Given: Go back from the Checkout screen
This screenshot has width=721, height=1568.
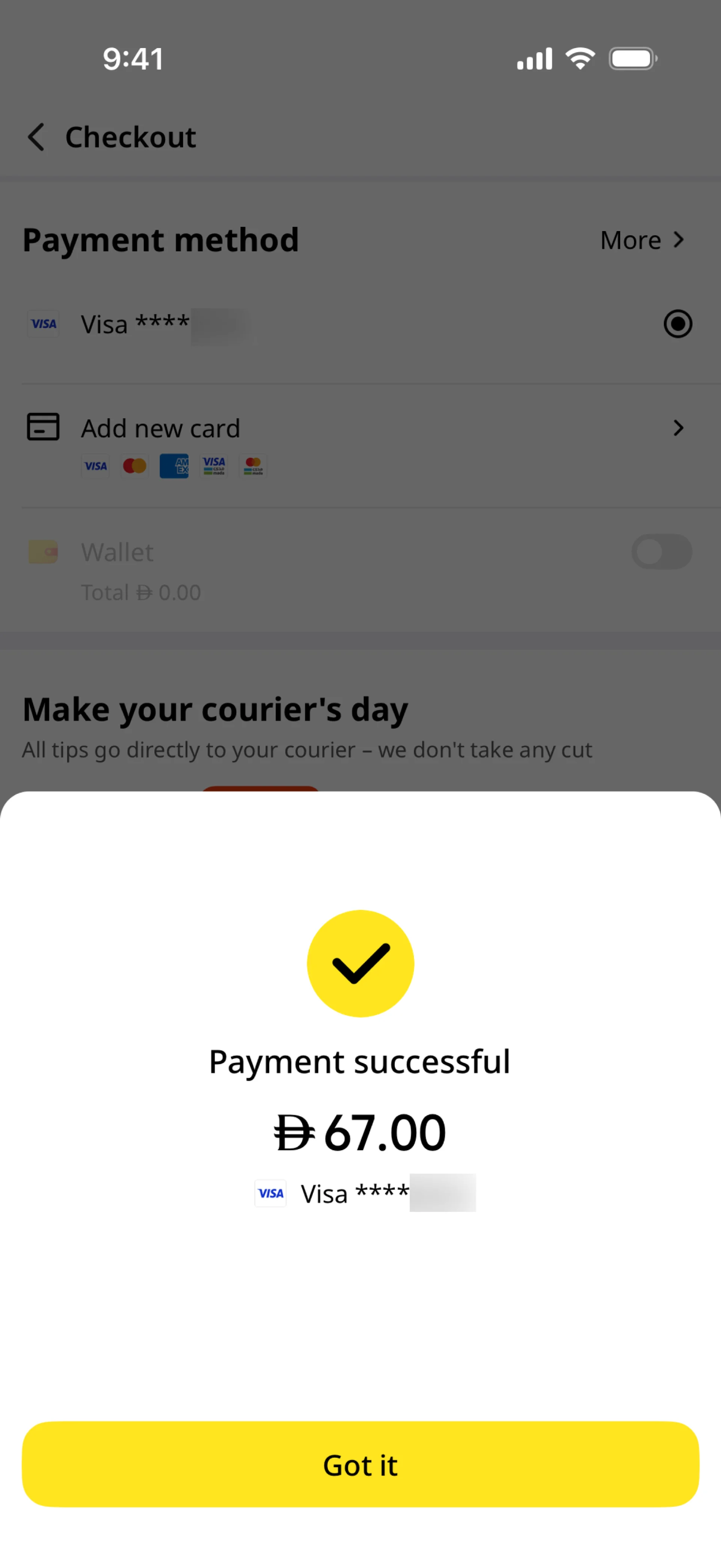Looking at the screenshot, I should 36,137.
